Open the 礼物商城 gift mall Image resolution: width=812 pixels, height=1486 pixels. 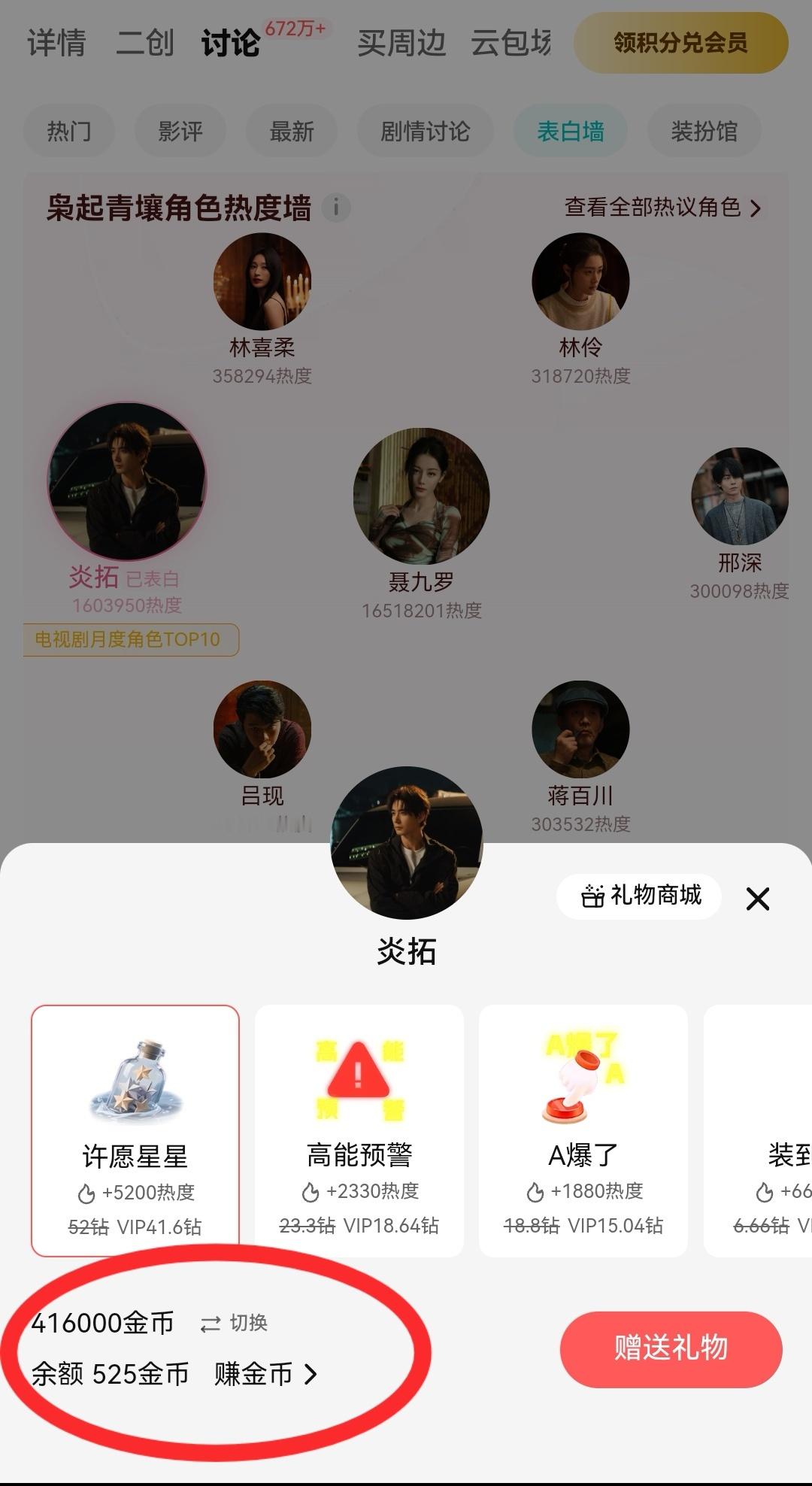(638, 896)
